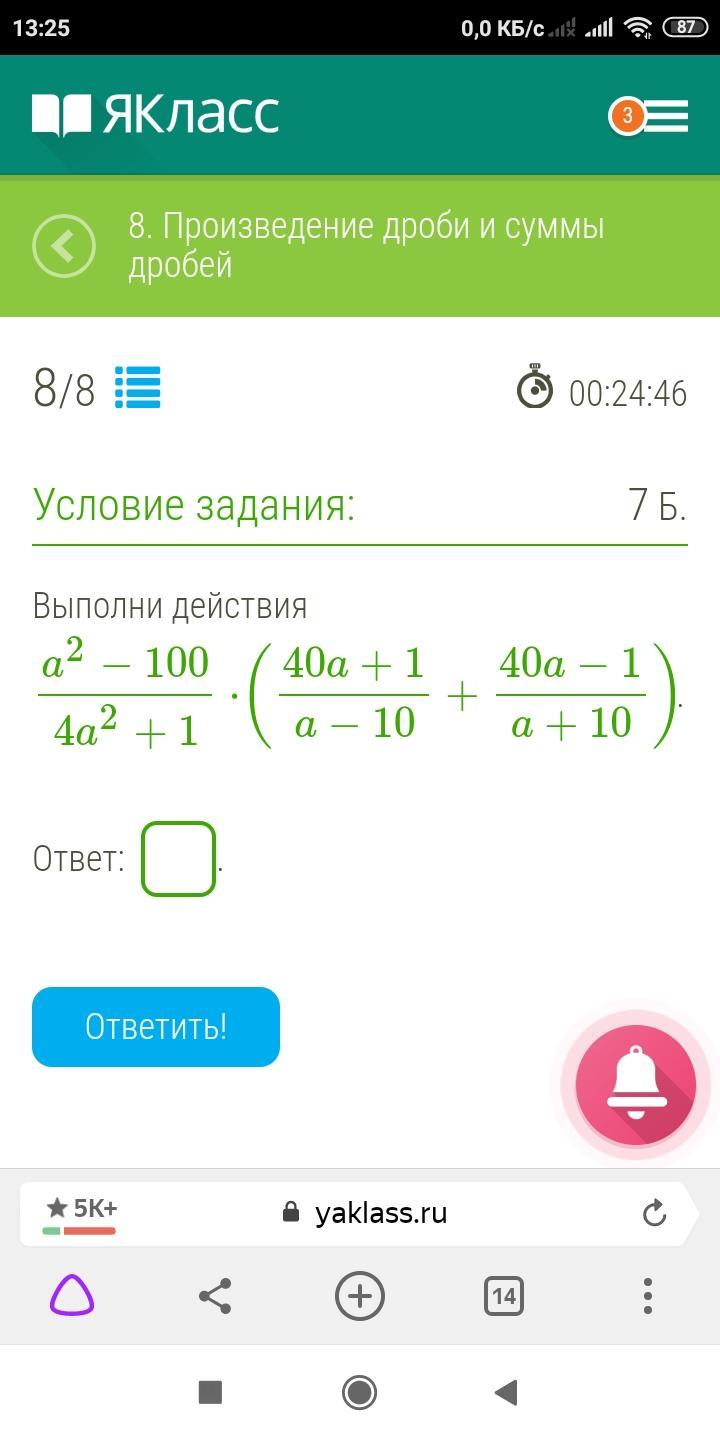Share this page
720x1440 pixels.
tap(215, 1296)
